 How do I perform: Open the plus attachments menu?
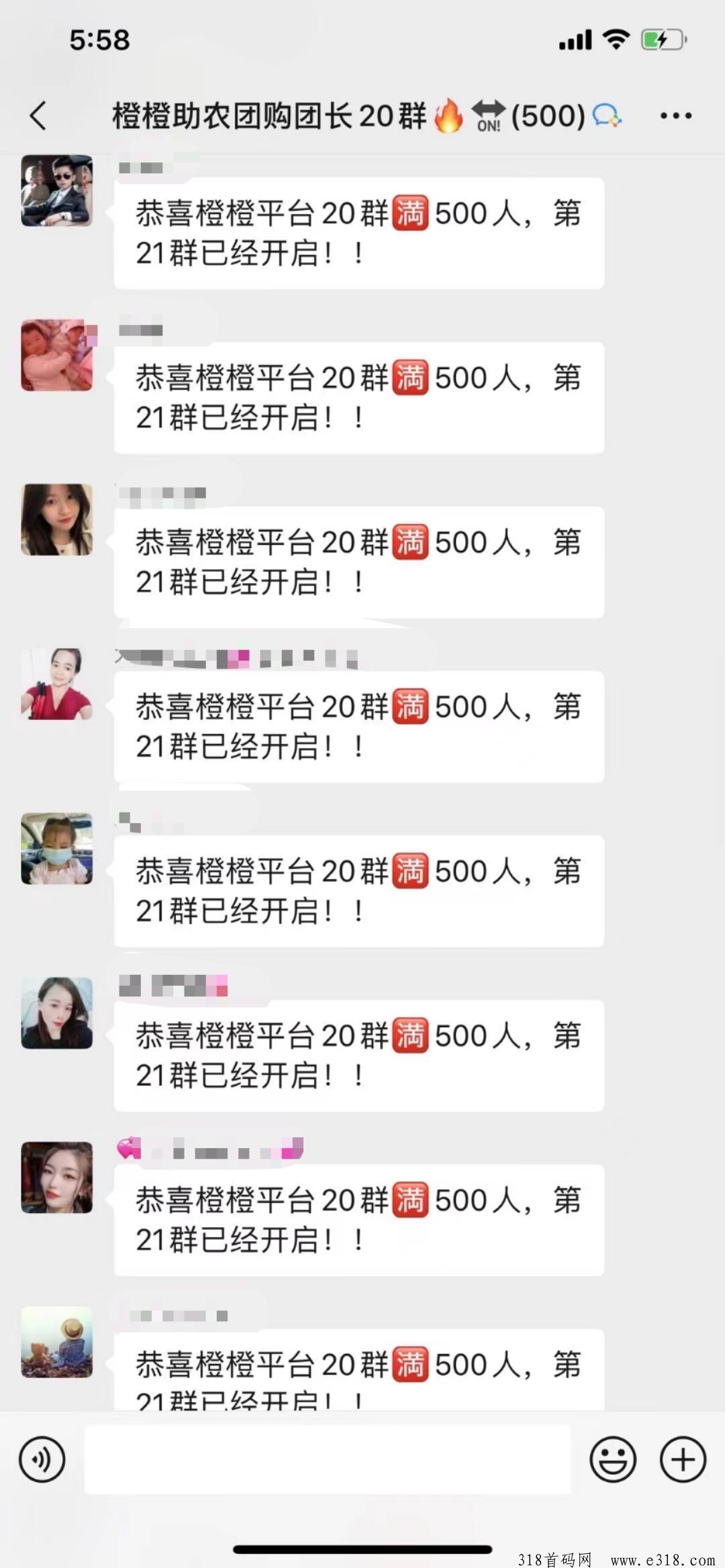(683, 1460)
